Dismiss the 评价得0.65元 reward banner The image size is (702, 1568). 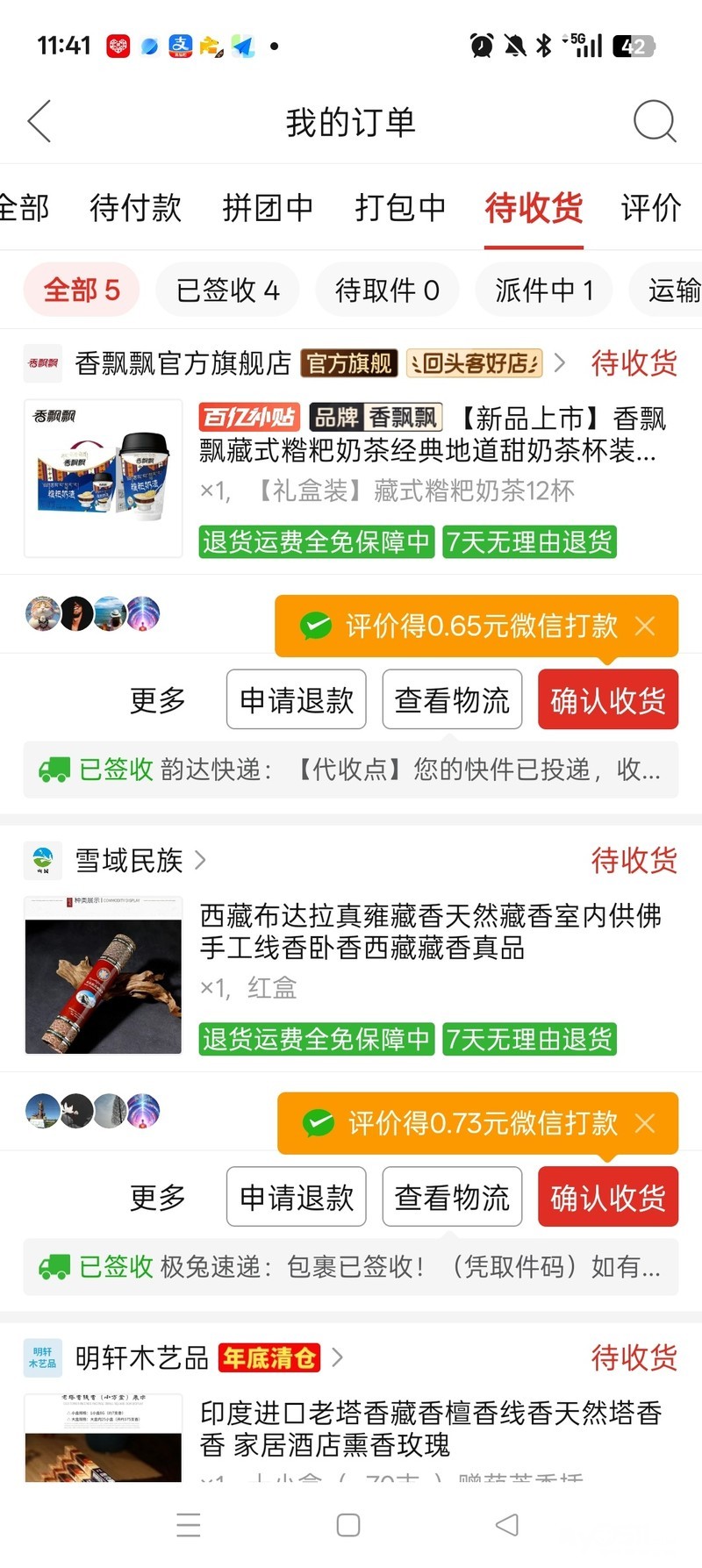tap(645, 626)
